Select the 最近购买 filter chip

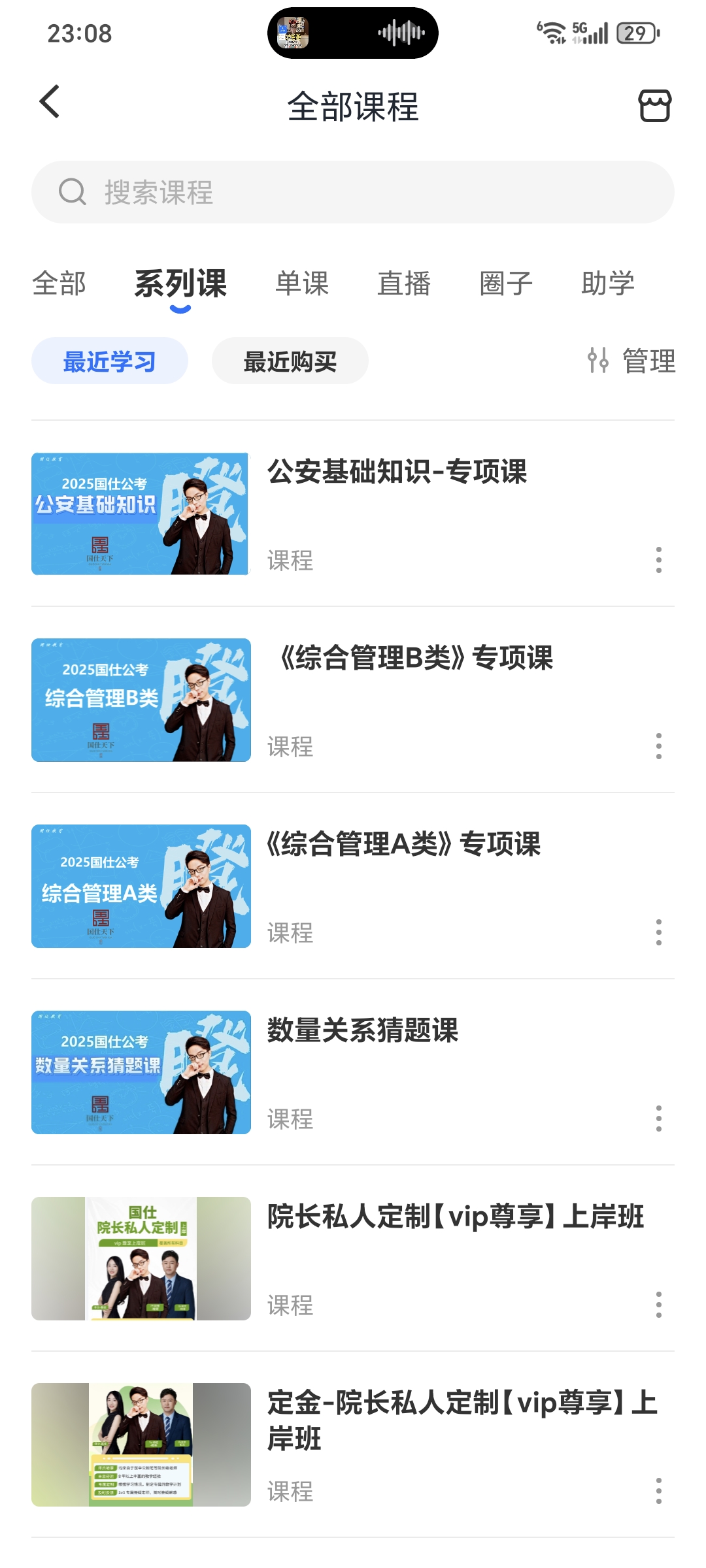pos(290,361)
